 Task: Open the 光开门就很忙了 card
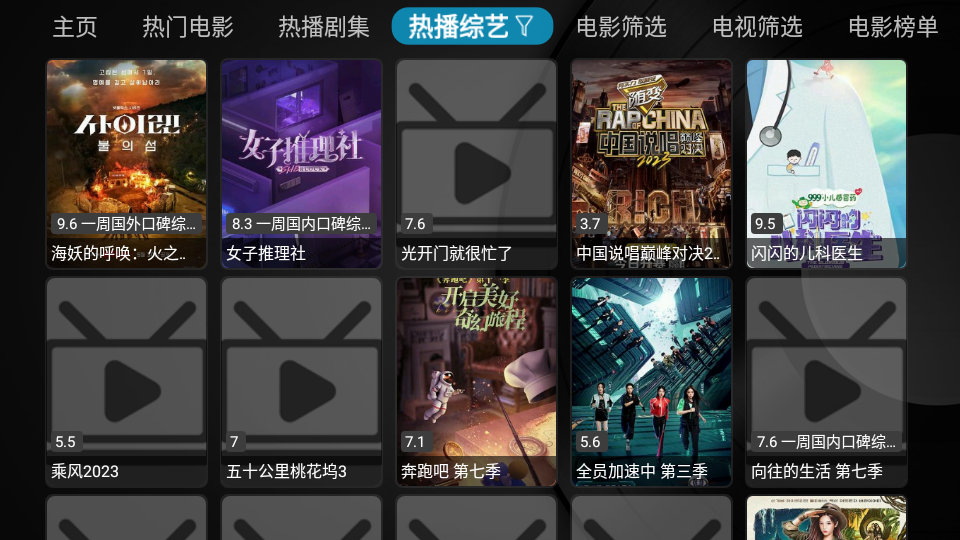pos(476,163)
